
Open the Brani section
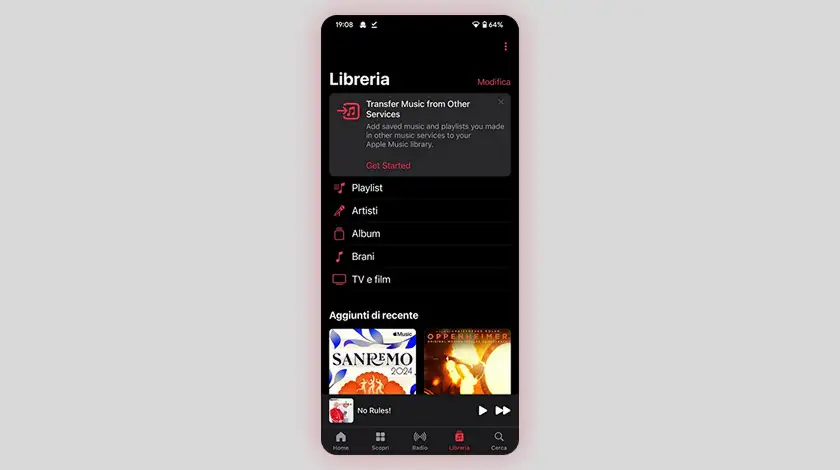point(362,257)
